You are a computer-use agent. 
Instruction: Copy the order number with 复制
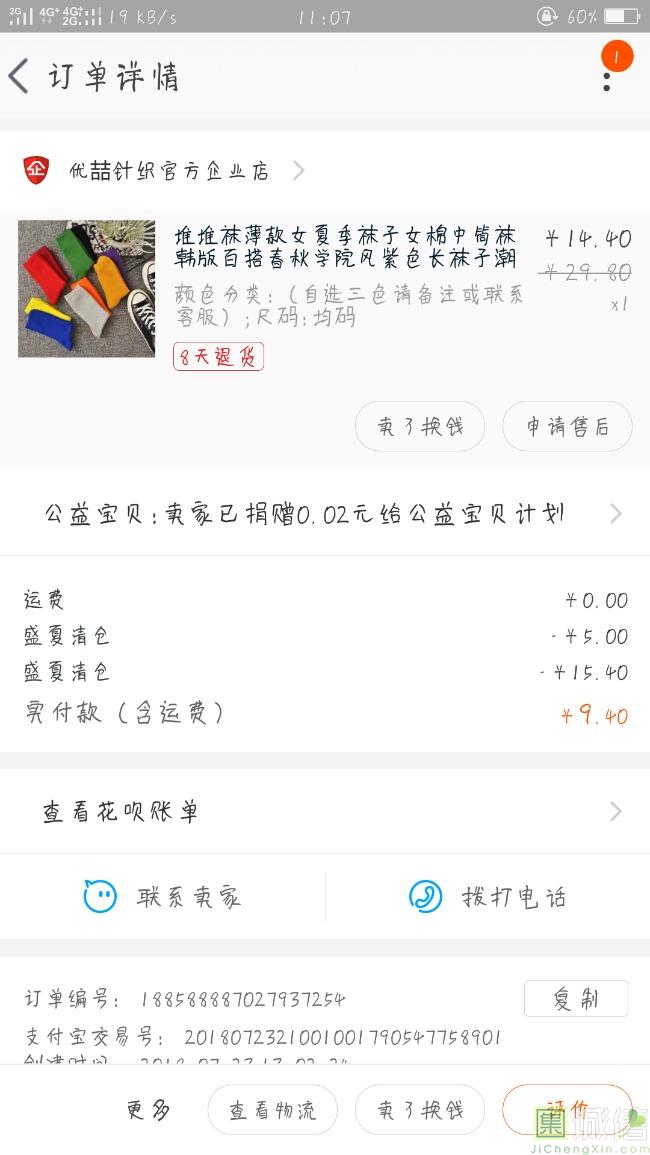576,998
